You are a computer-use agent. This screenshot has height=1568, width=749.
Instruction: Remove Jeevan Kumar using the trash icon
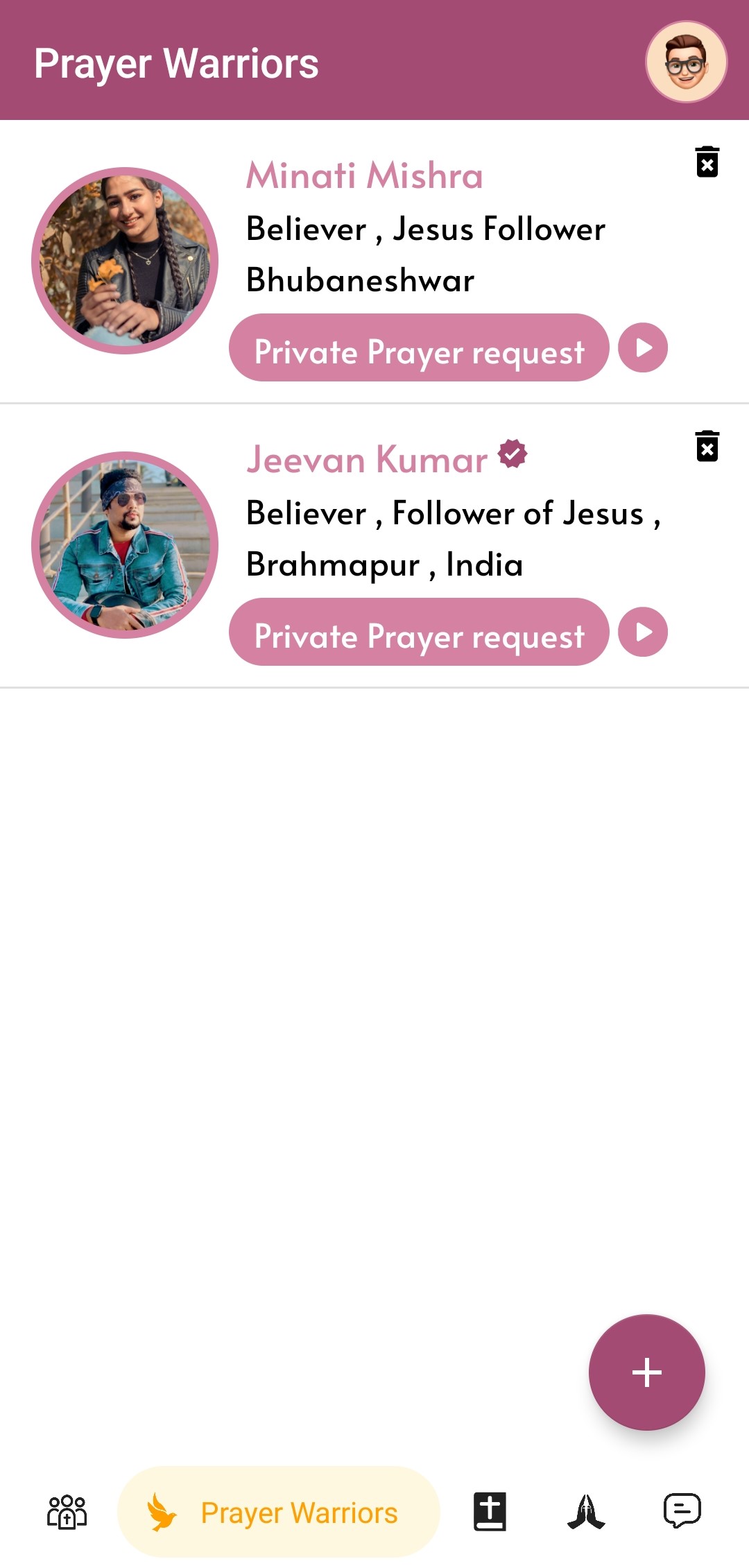[707, 447]
